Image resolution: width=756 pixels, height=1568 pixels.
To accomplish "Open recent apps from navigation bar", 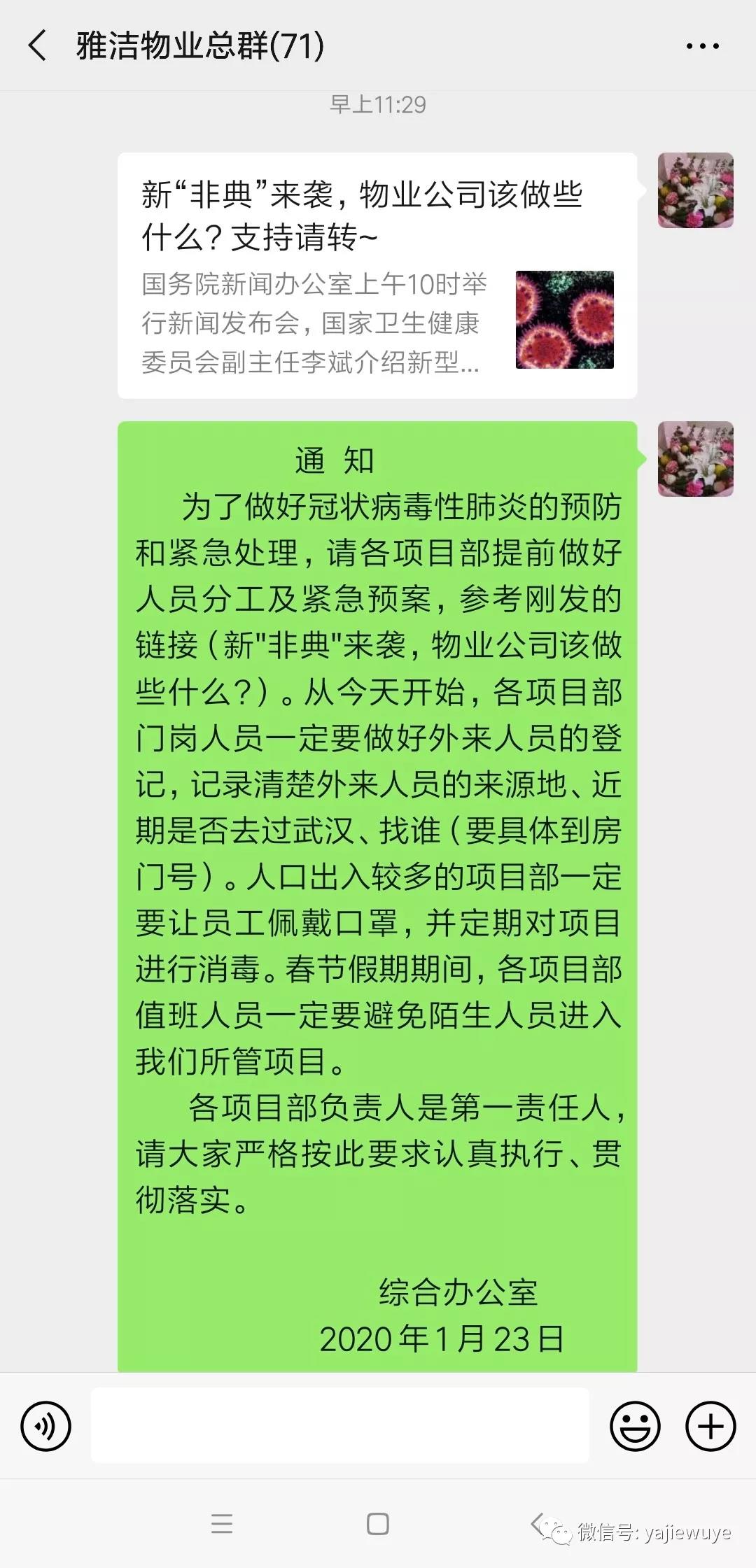I will (222, 1524).
